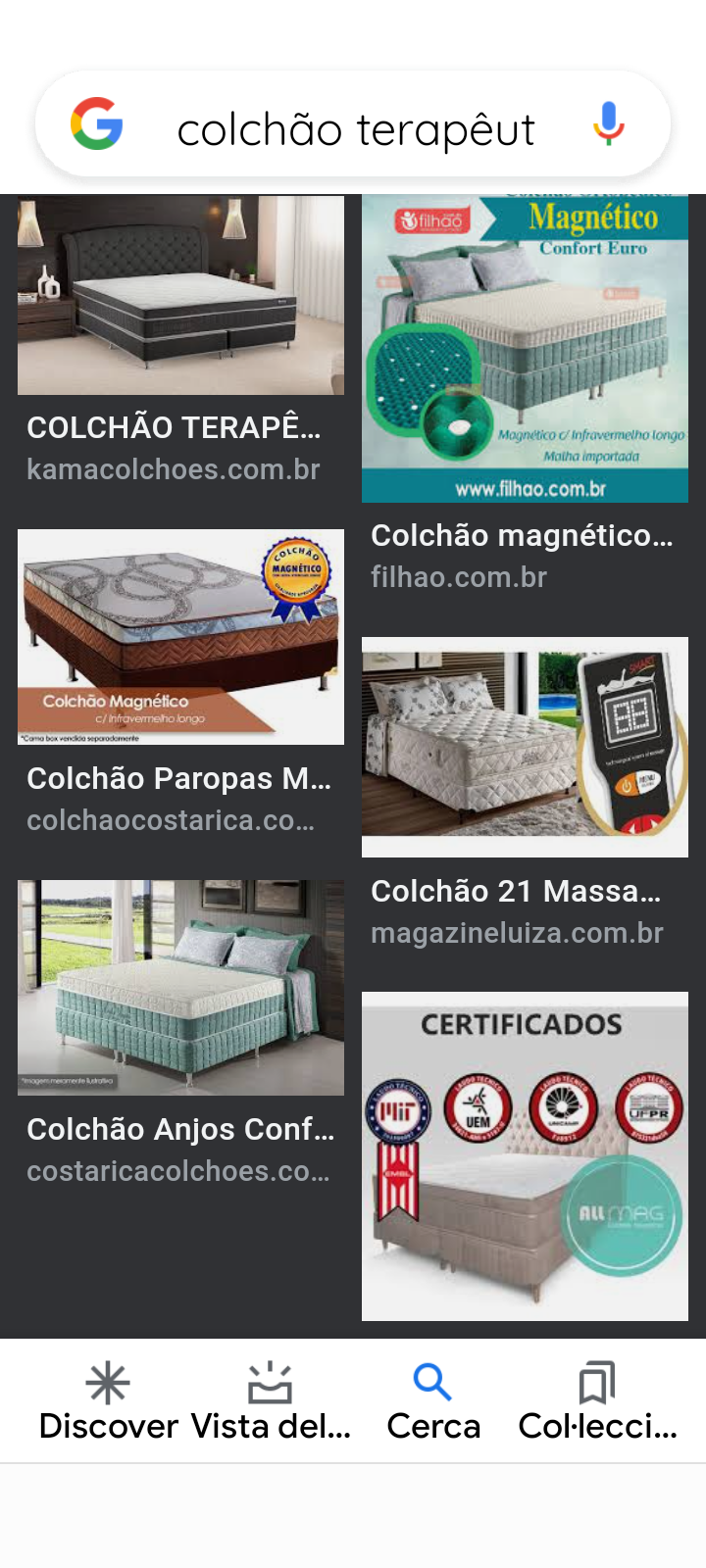Image resolution: width=706 pixels, height=1568 pixels.
Task: Select the Cerca tab
Action: tap(433, 1402)
